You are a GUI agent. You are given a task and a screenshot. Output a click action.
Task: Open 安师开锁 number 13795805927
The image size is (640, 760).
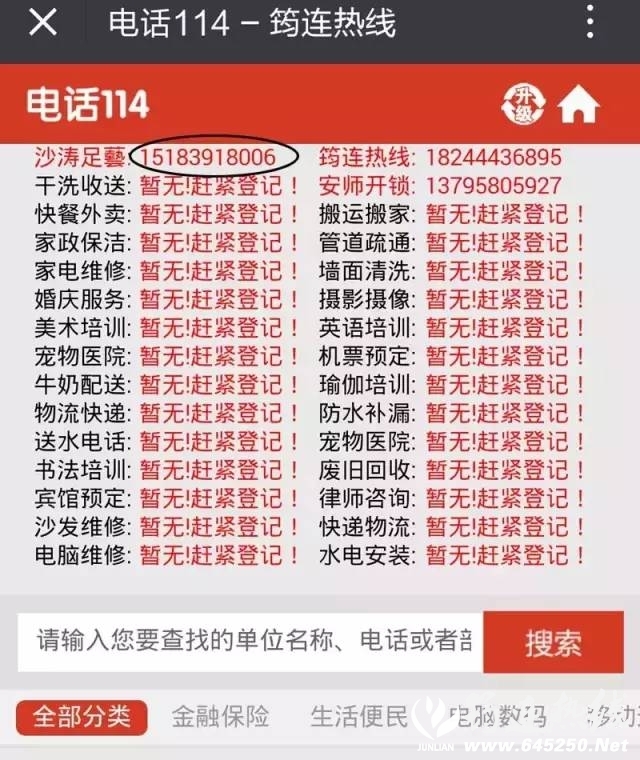493,186
